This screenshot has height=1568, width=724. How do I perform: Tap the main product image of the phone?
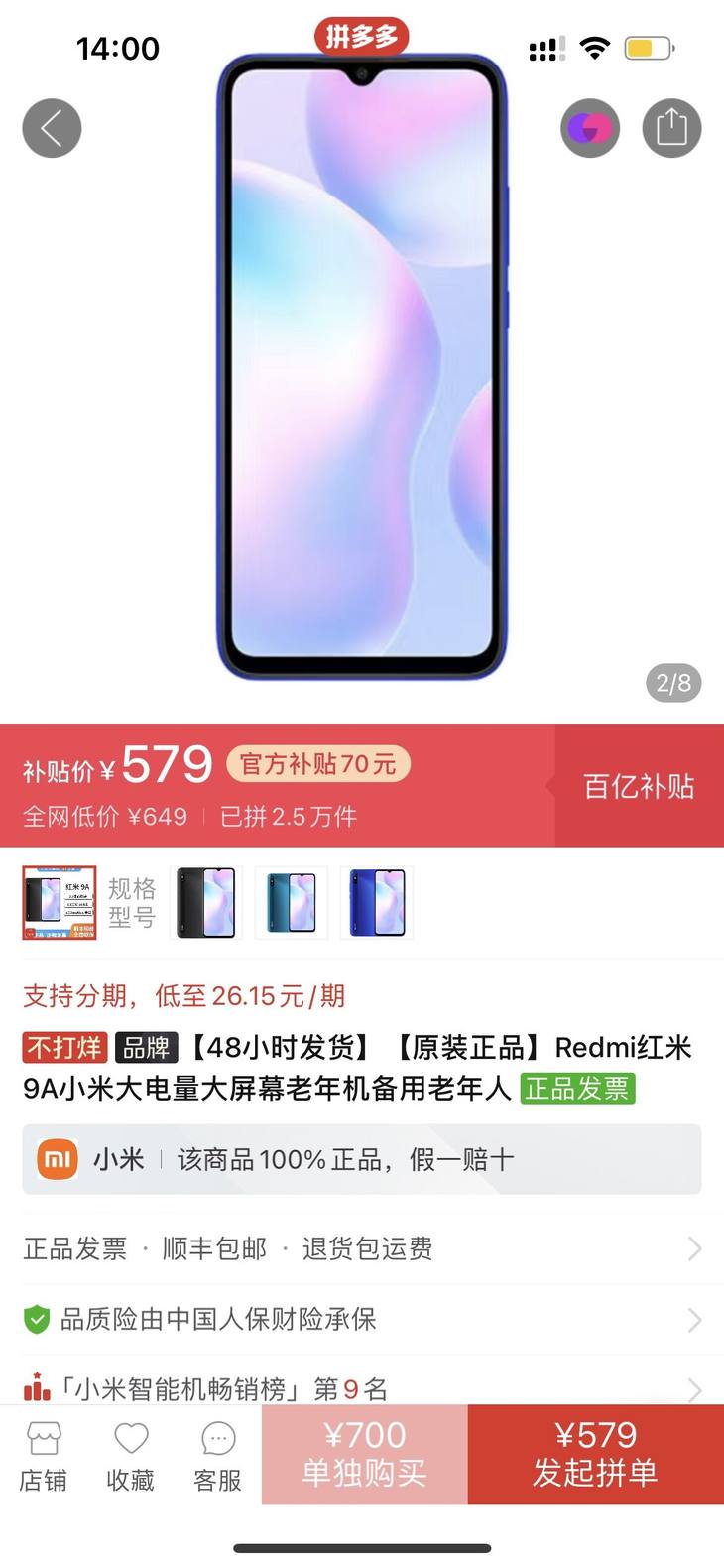point(362,367)
